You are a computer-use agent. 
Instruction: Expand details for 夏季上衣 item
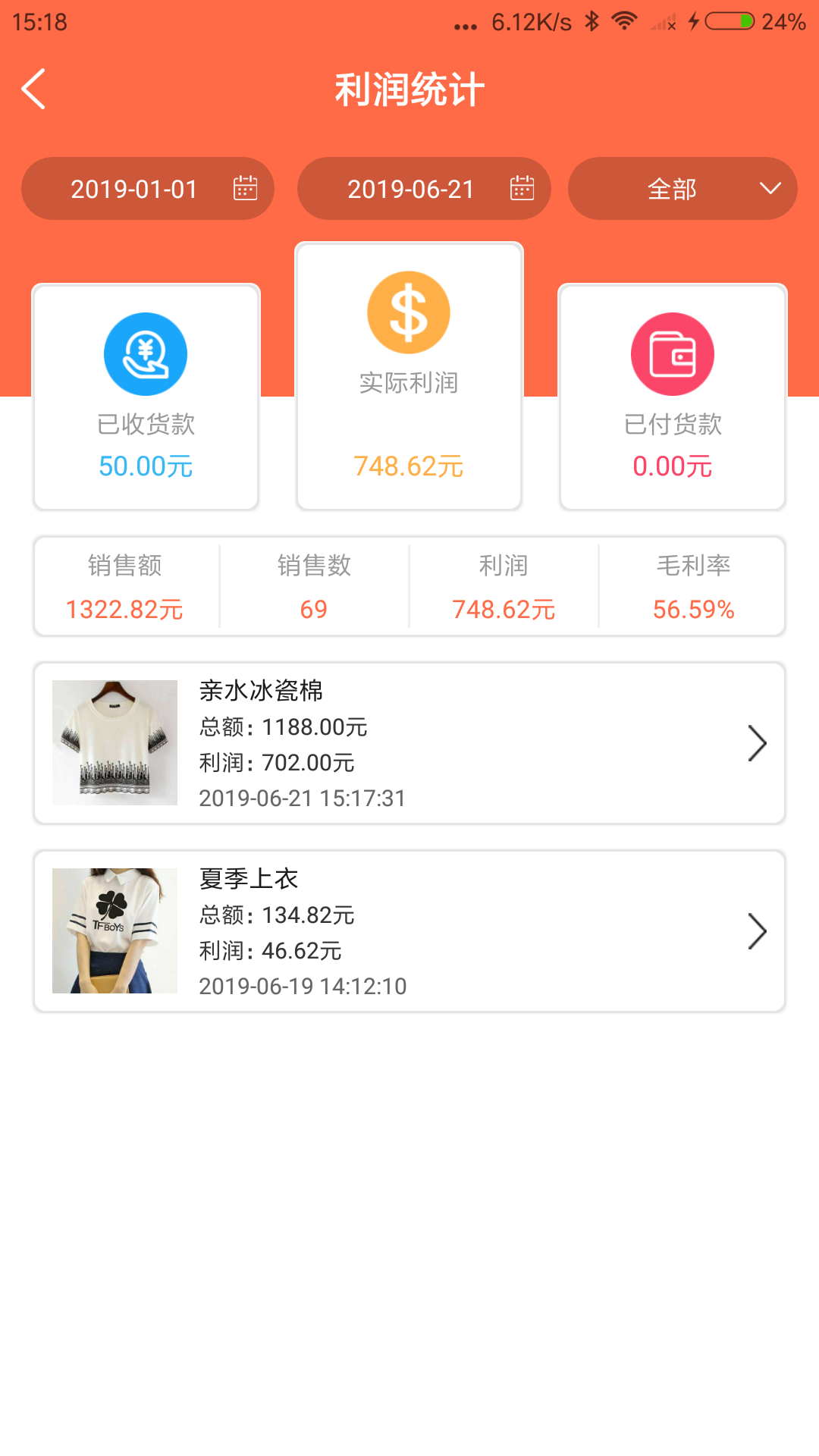pyautogui.click(x=756, y=931)
